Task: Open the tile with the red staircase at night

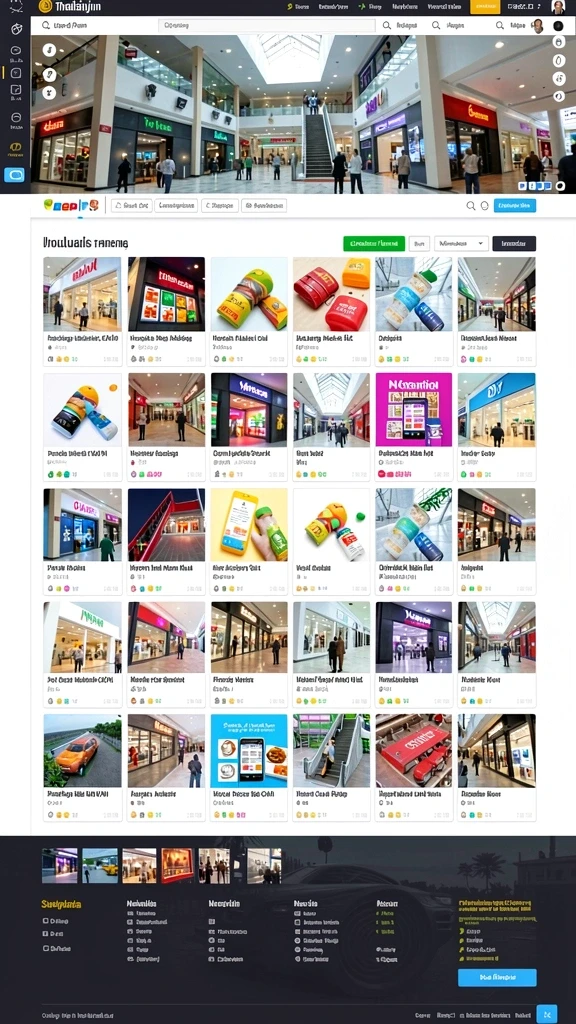Action: (166, 541)
